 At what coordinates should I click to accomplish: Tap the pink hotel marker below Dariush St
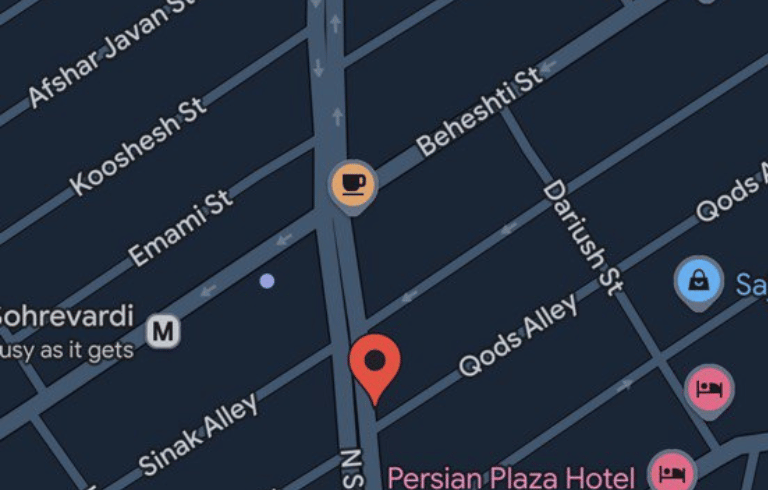(709, 388)
